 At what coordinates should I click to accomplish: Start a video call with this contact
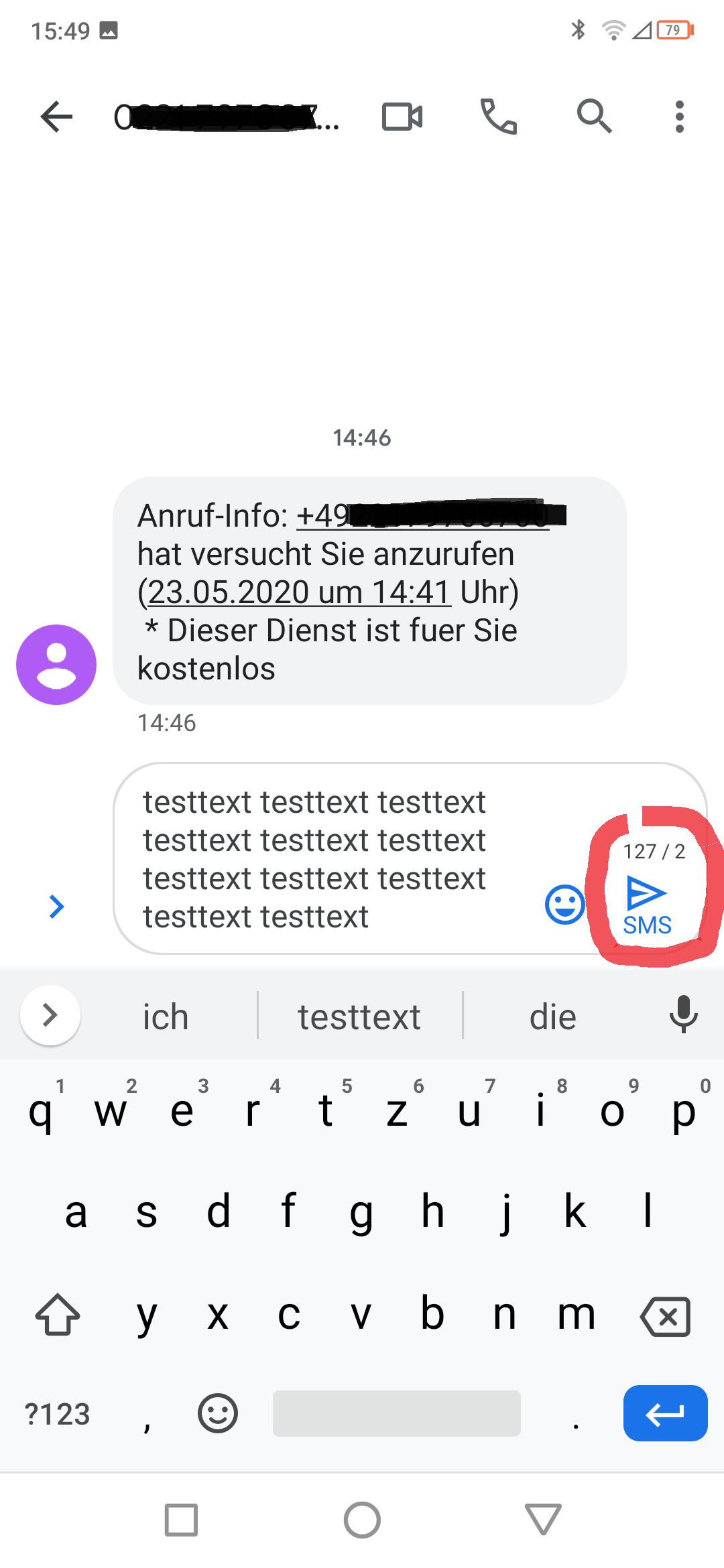coord(402,117)
